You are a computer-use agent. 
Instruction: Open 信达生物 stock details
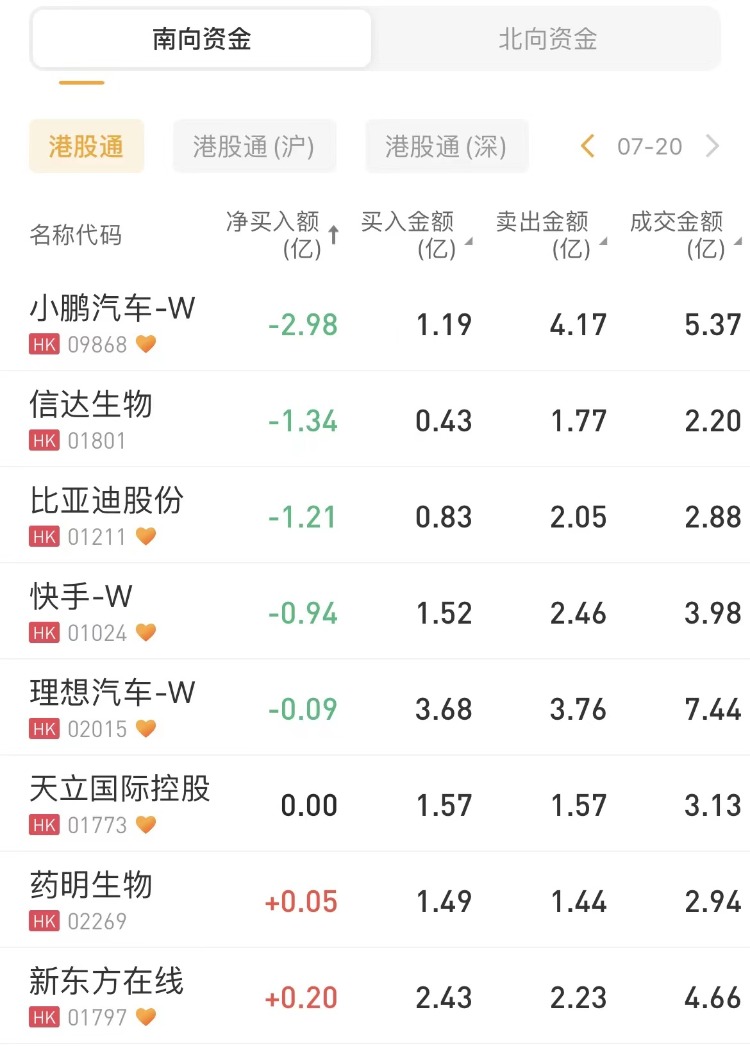(91, 418)
